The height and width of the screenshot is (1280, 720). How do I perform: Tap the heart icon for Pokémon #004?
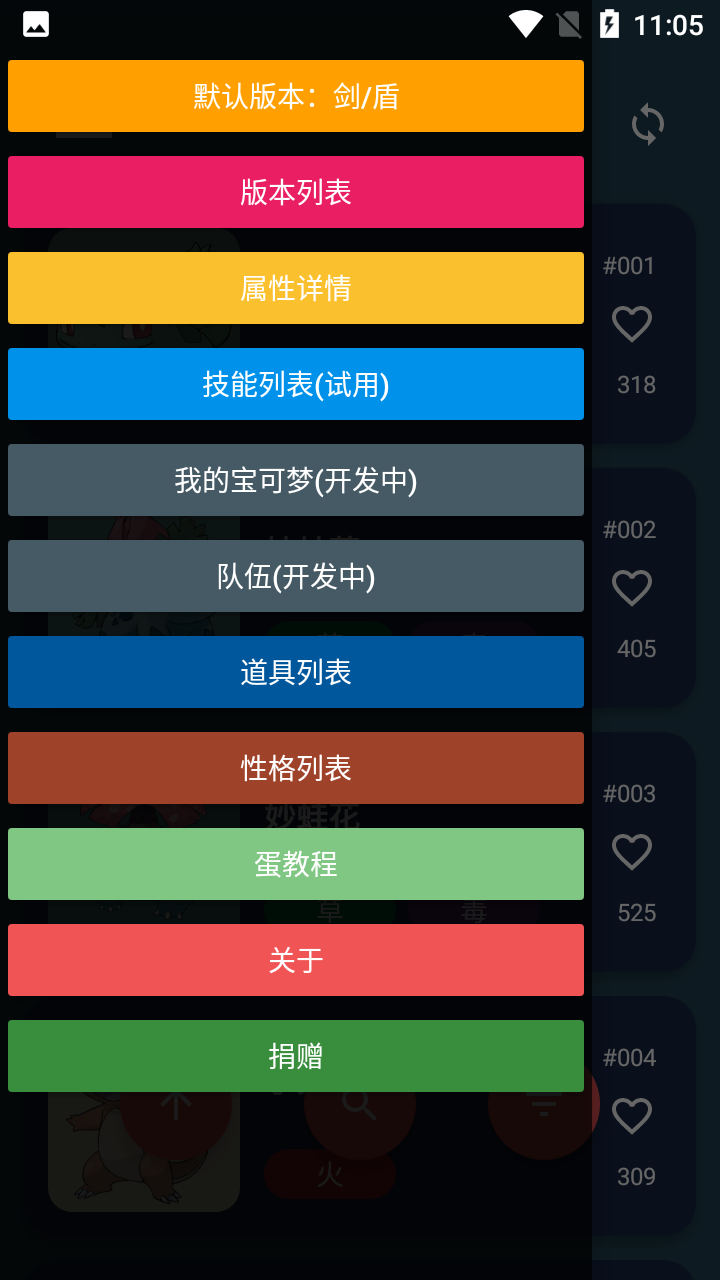click(631, 1116)
